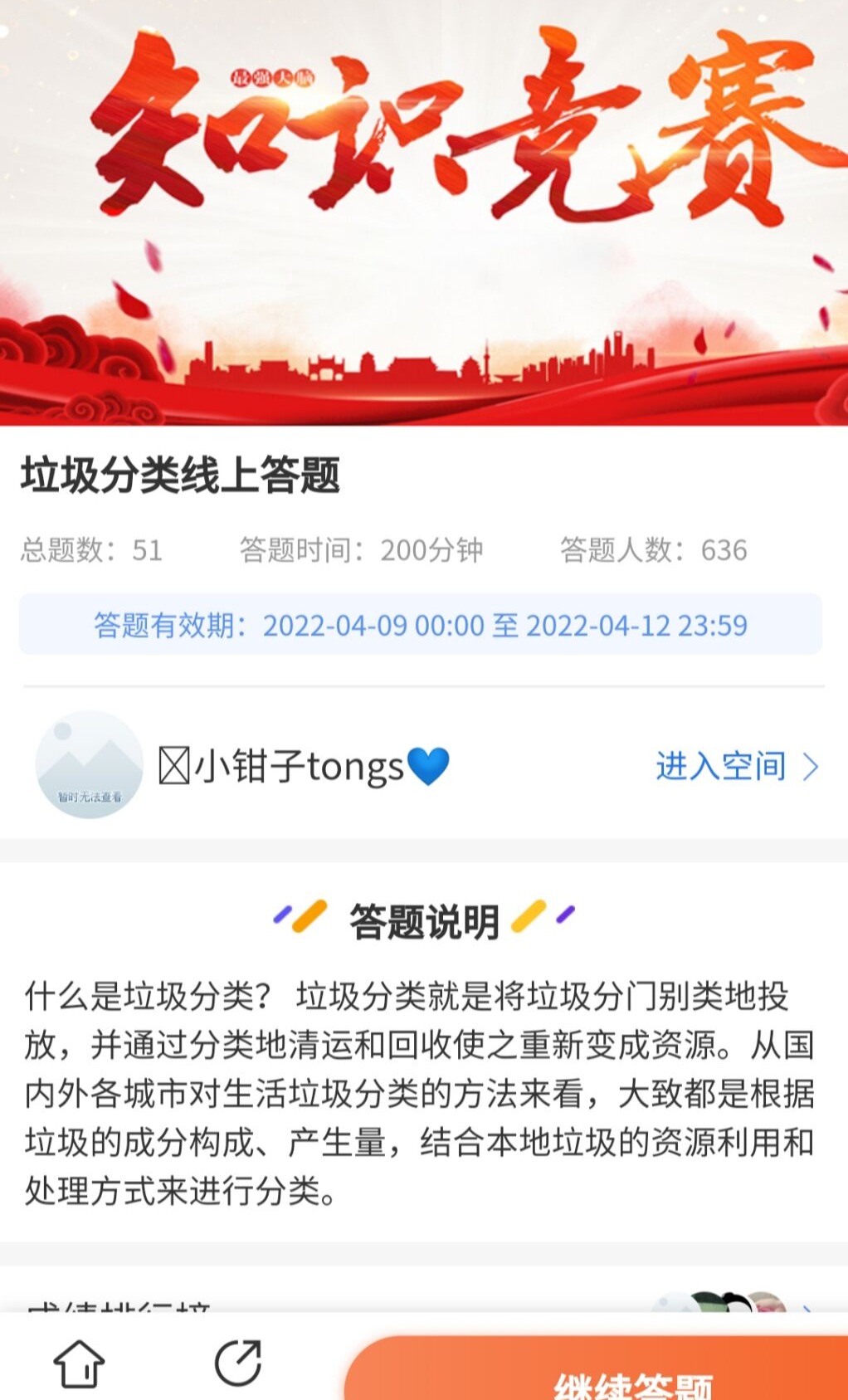
Task: Open 进入空间 link
Action: click(x=735, y=766)
